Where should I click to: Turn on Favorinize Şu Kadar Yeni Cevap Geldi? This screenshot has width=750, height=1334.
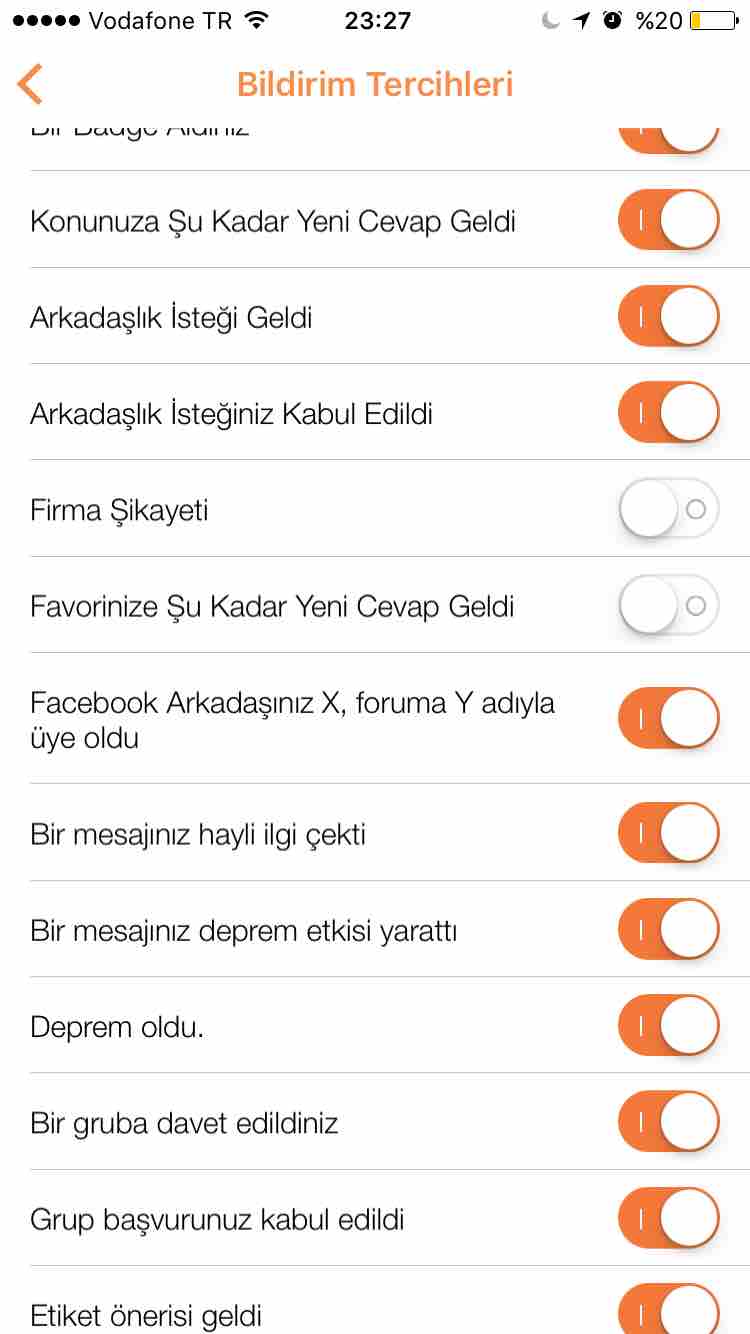coord(669,605)
